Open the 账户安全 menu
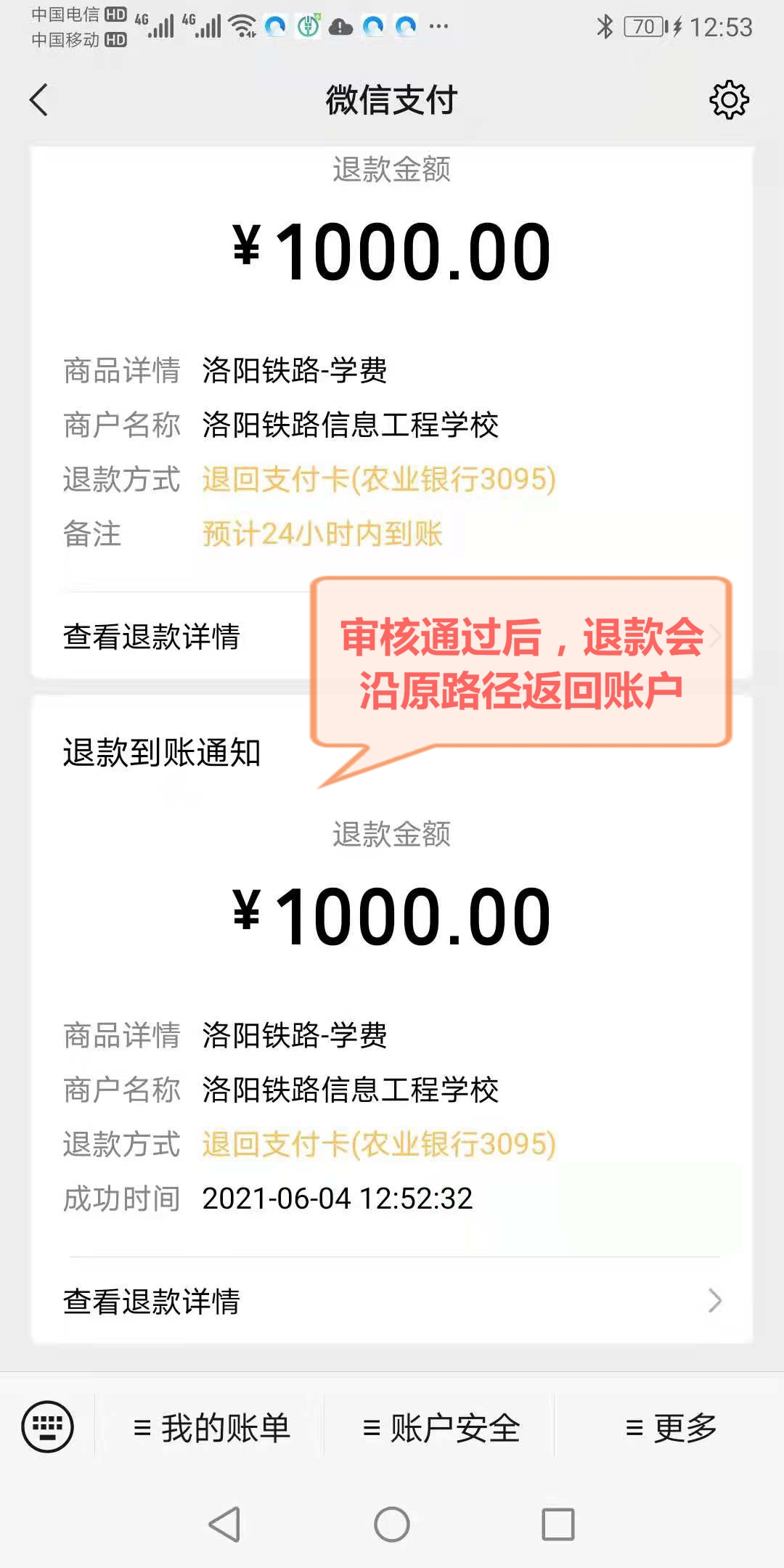The width and height of the screenshot is (784, 1568). tap(441, 1428)
